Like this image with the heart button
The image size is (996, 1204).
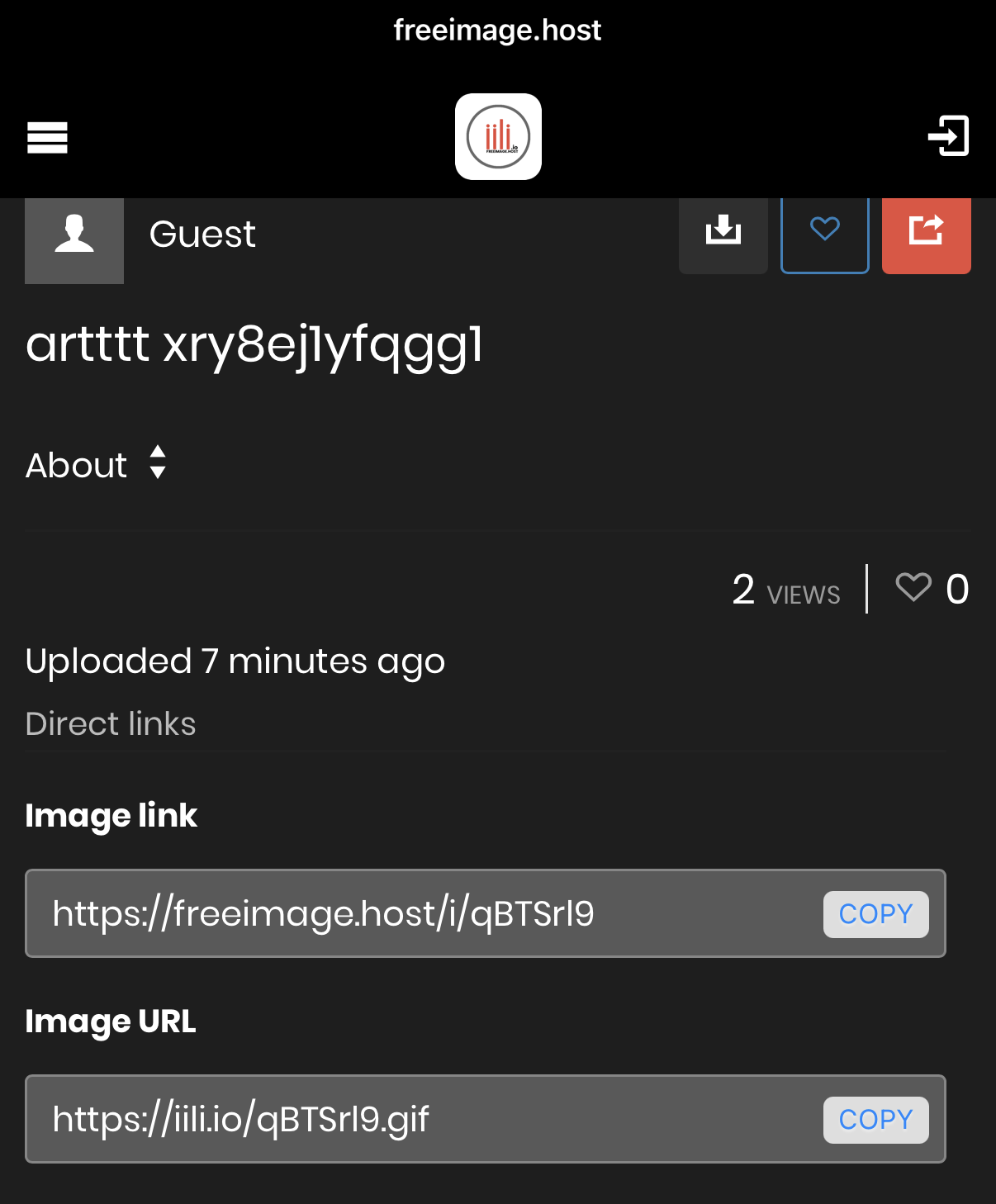coord(824,230)
